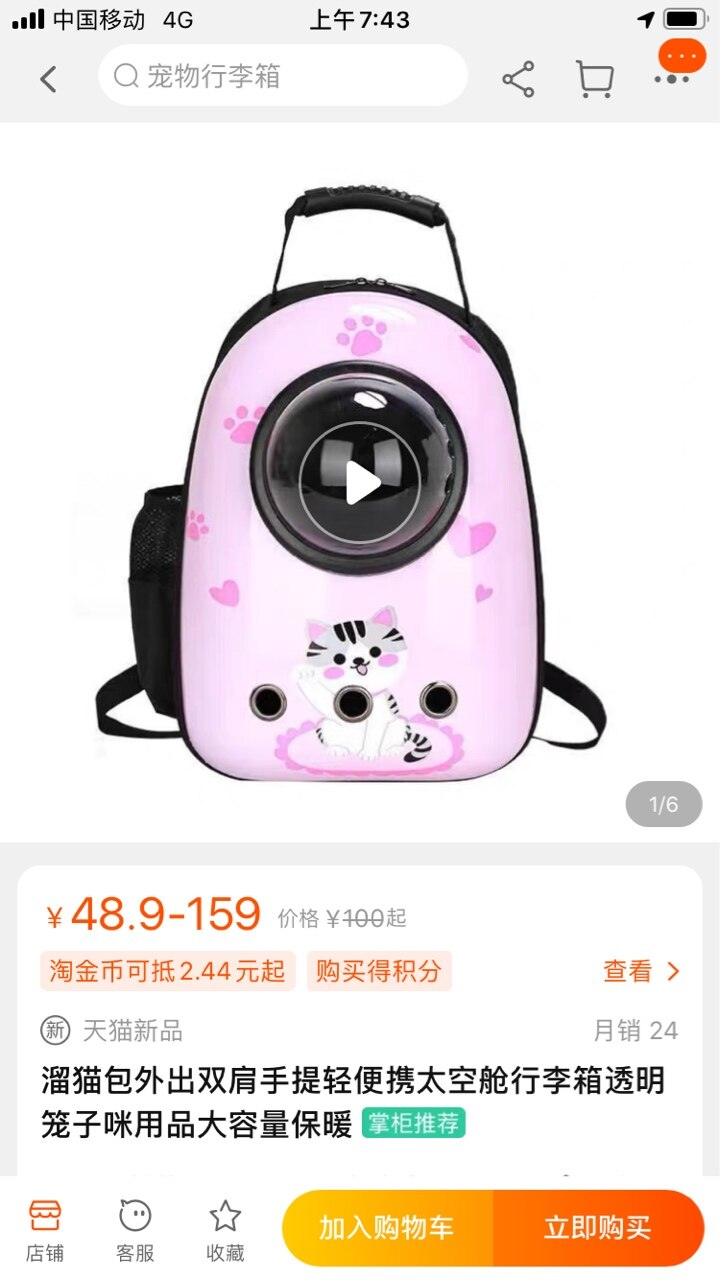
Task: Open the more options menu
Action: point(672,78)
